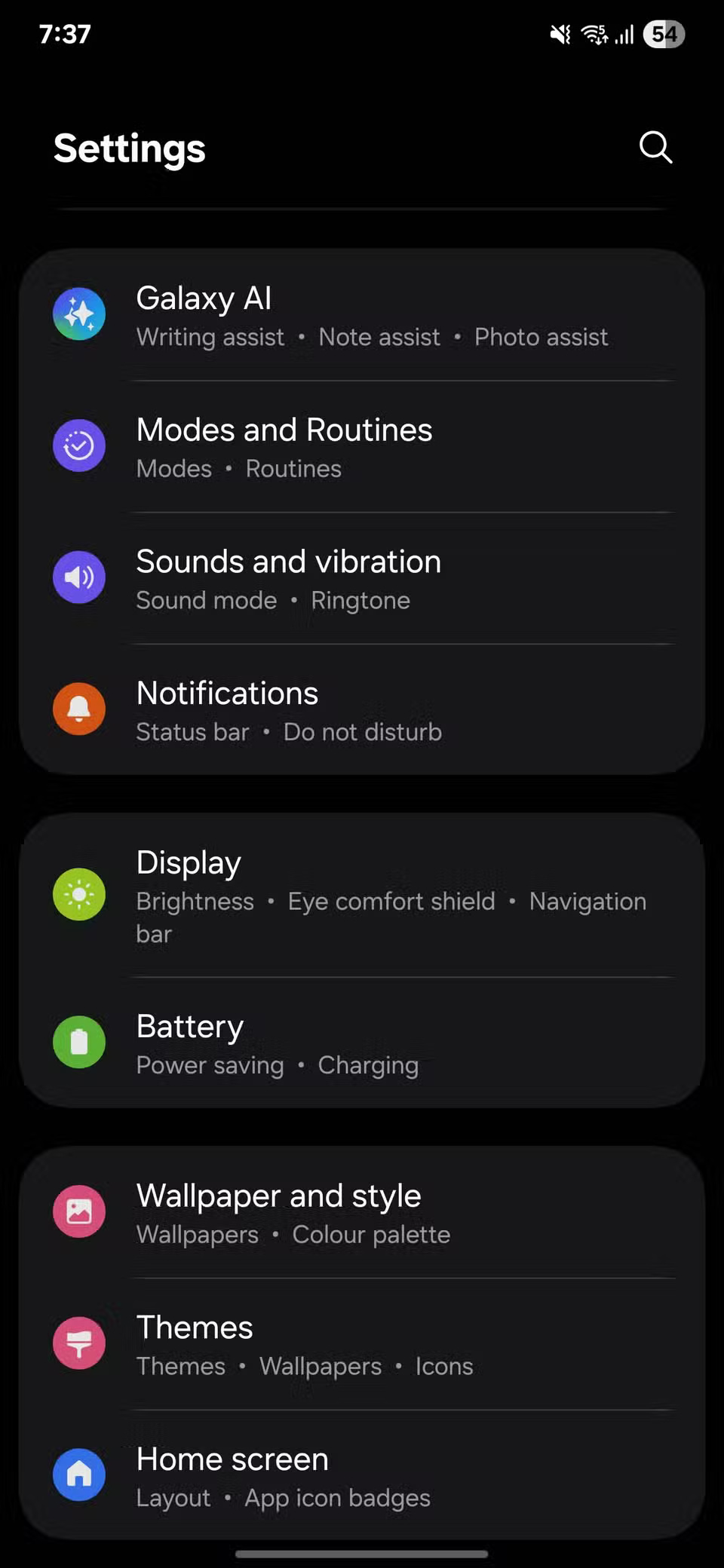Tap the gesture navigation handle at bottom
Screen dimensions: 724x1568
tap(362, 1554)
